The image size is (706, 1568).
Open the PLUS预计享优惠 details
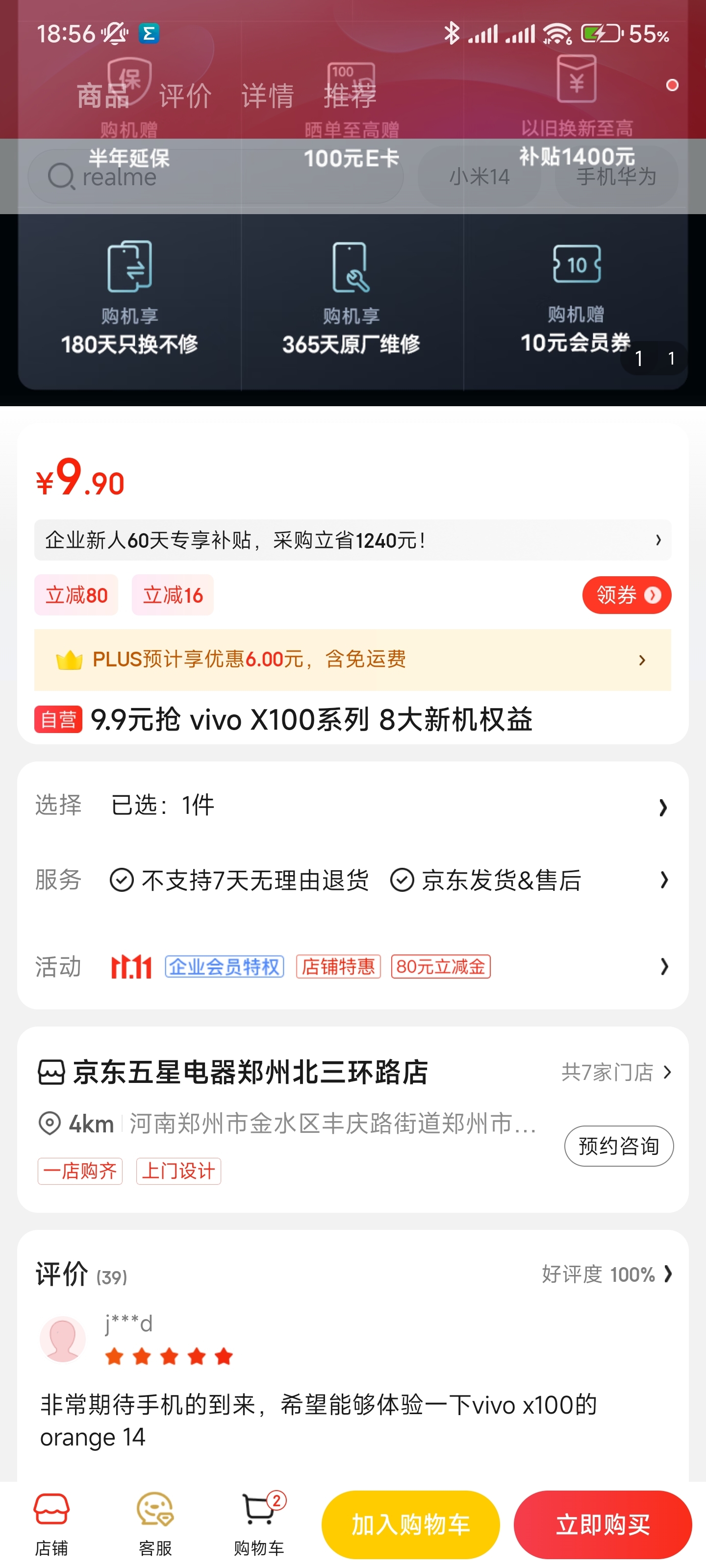[352, 659]
